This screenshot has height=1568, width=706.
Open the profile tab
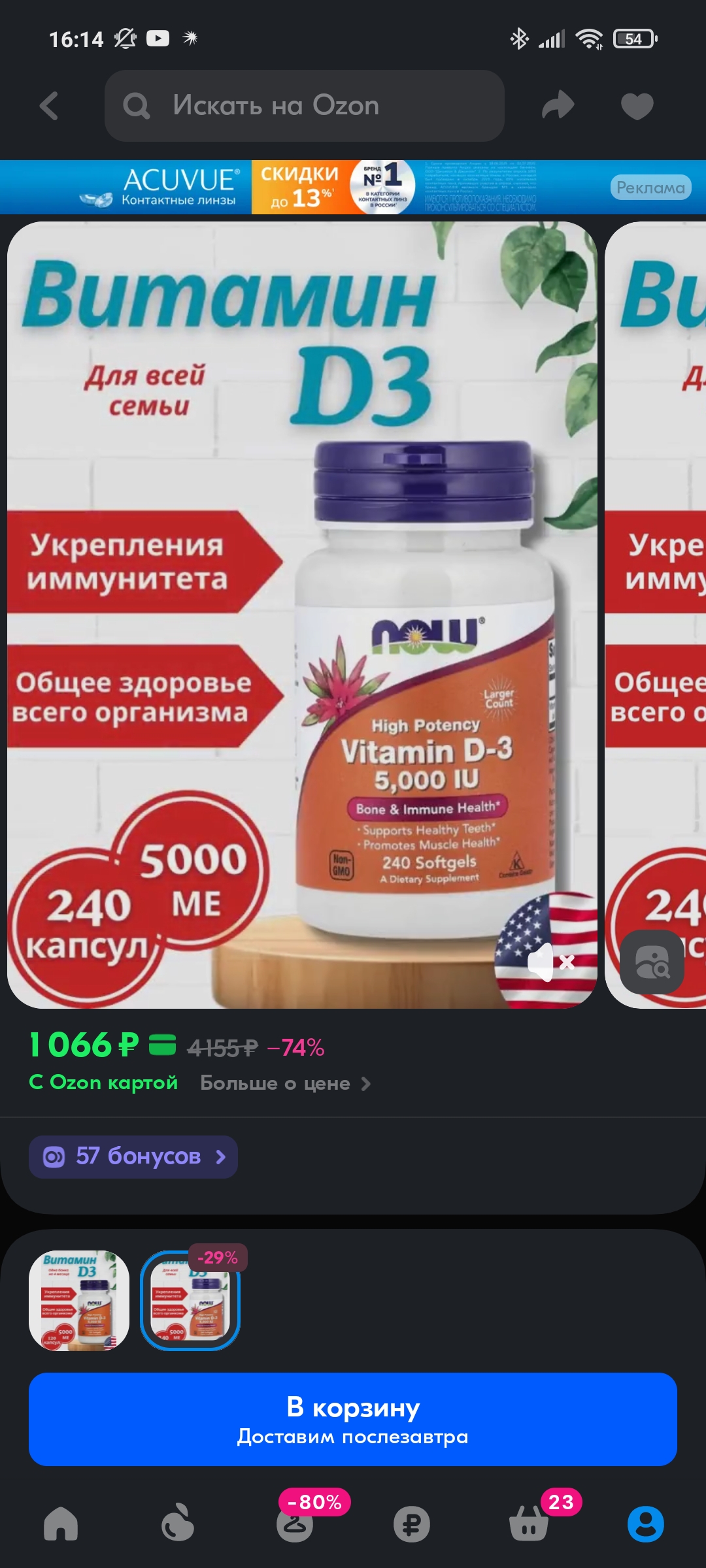coord(646,1524)
